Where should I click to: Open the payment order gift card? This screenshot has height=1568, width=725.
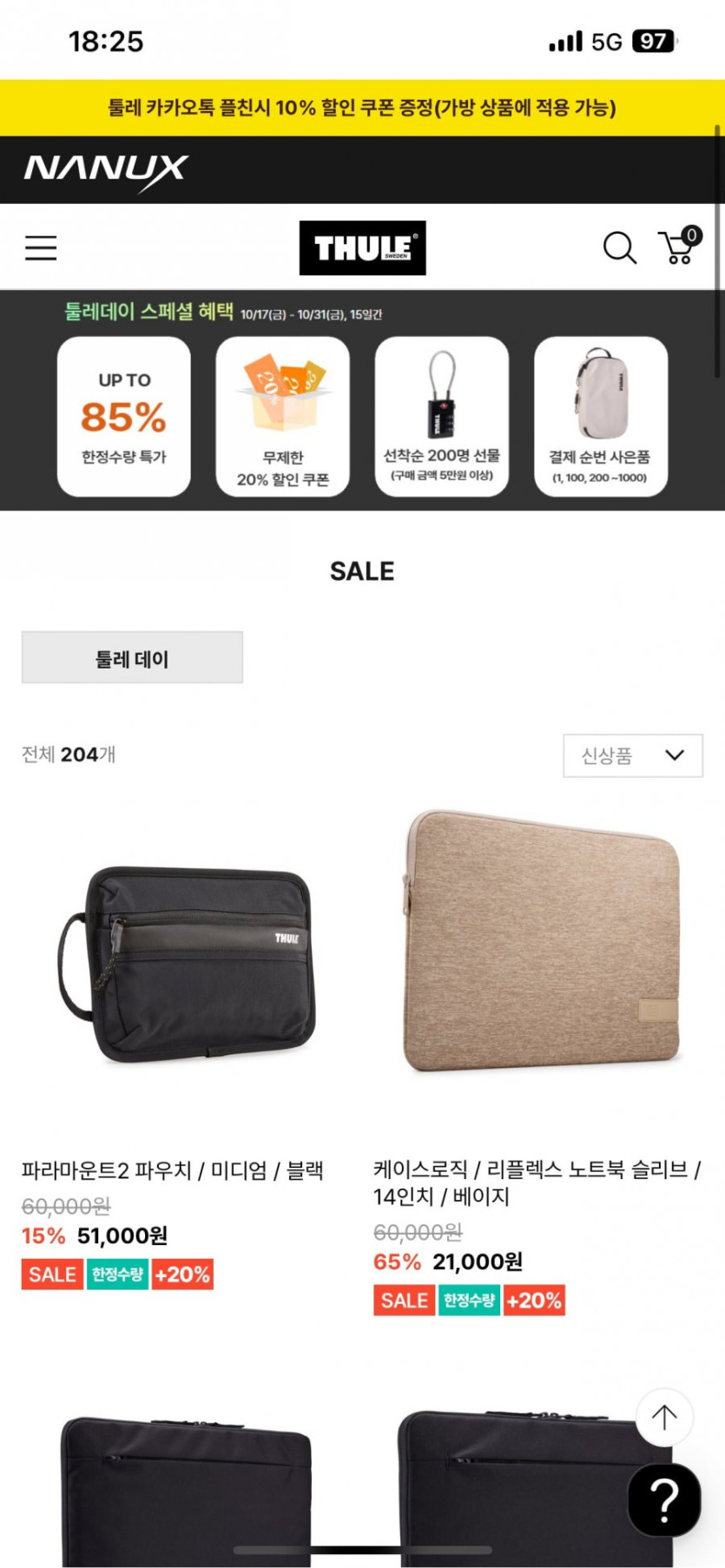[601, 417]
